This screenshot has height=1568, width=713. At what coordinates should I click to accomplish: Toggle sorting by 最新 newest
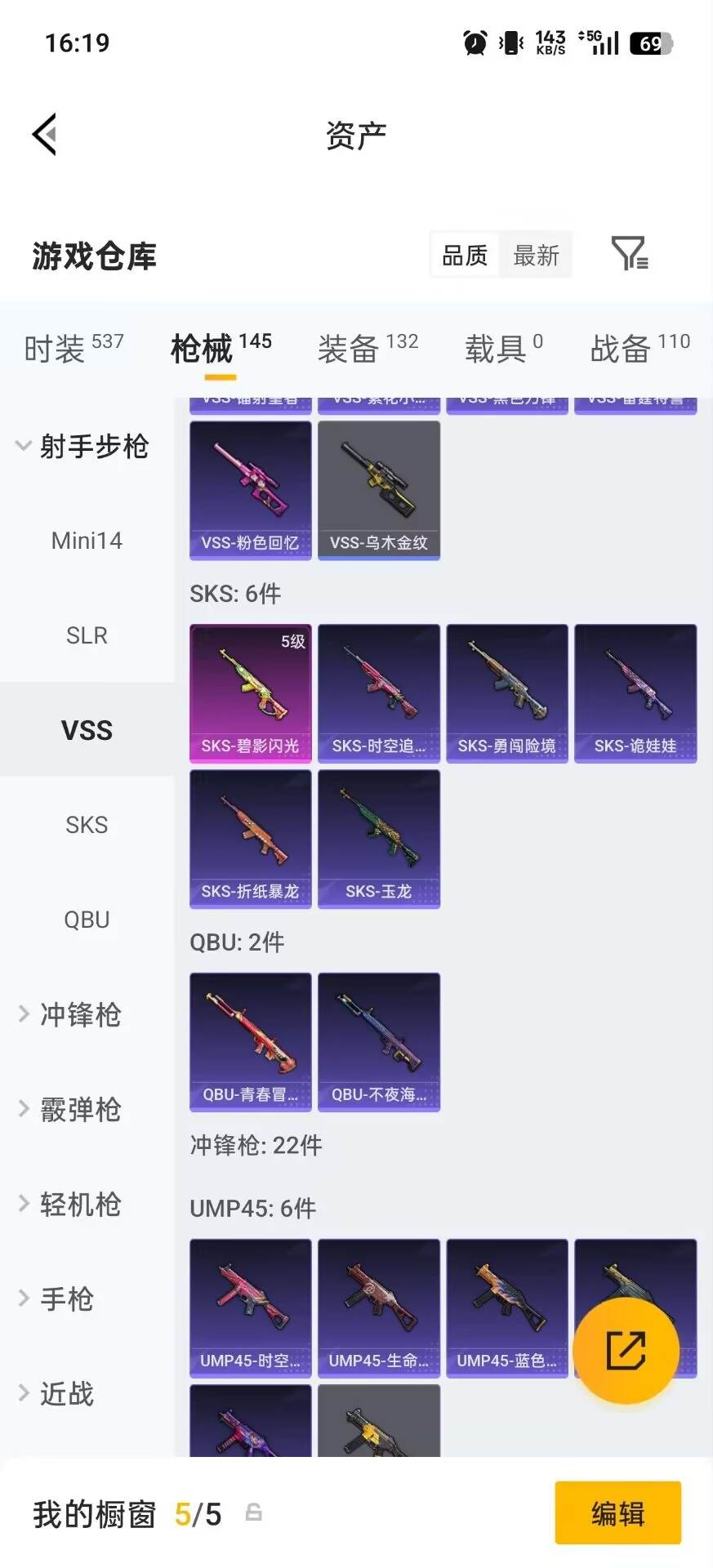pos(536,254)
